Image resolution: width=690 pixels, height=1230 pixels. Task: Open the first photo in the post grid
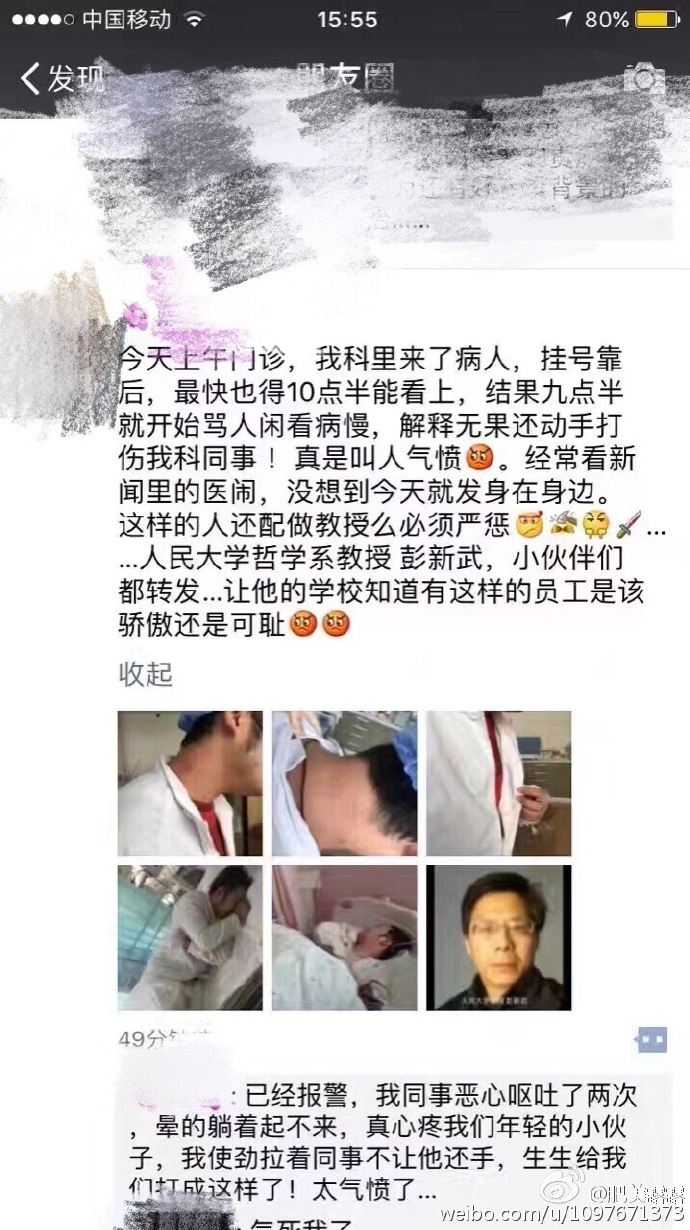pyautogui.click(x=190, y=783)
